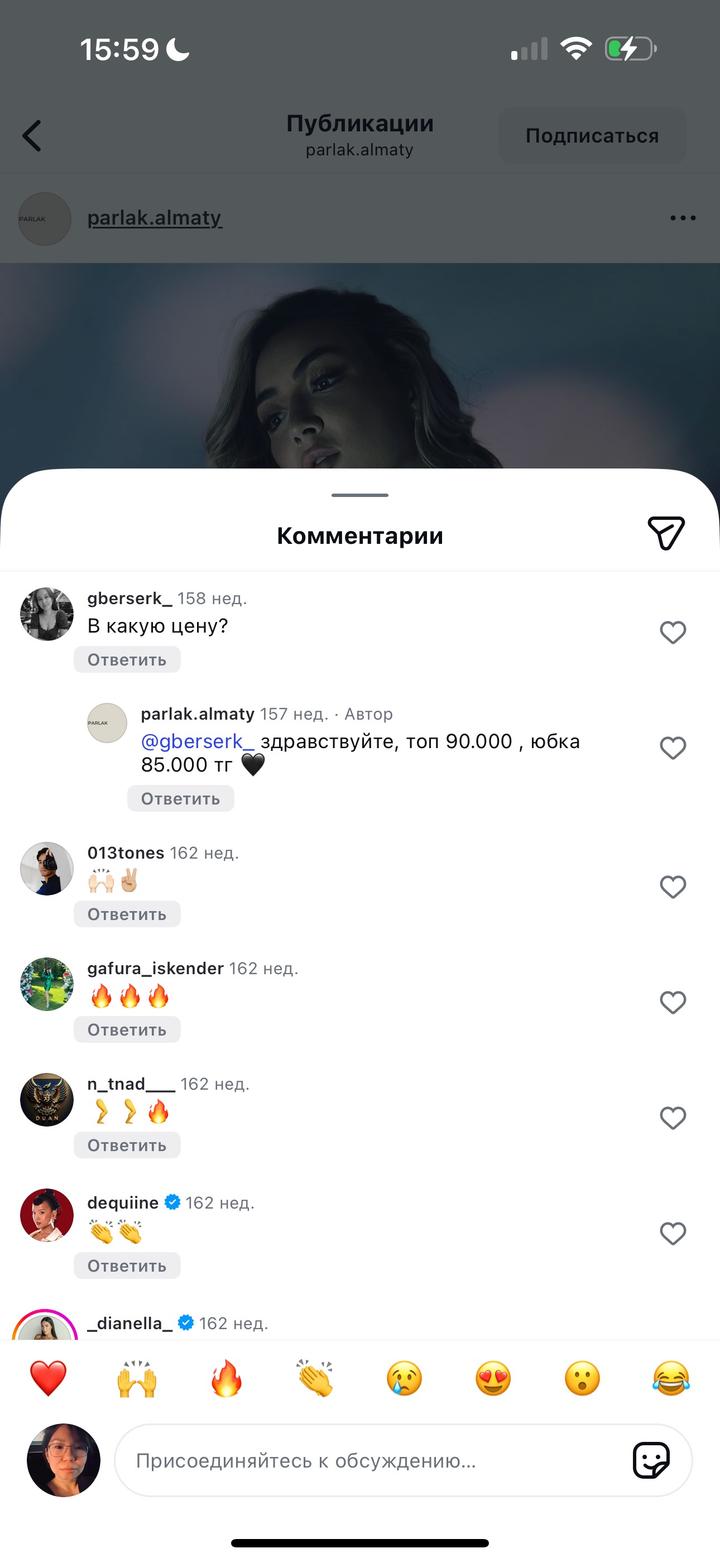The width and height of the screenshot is (720, 1561).
Task: Reply to dequiine's comment
Action: coord(127,1266)
